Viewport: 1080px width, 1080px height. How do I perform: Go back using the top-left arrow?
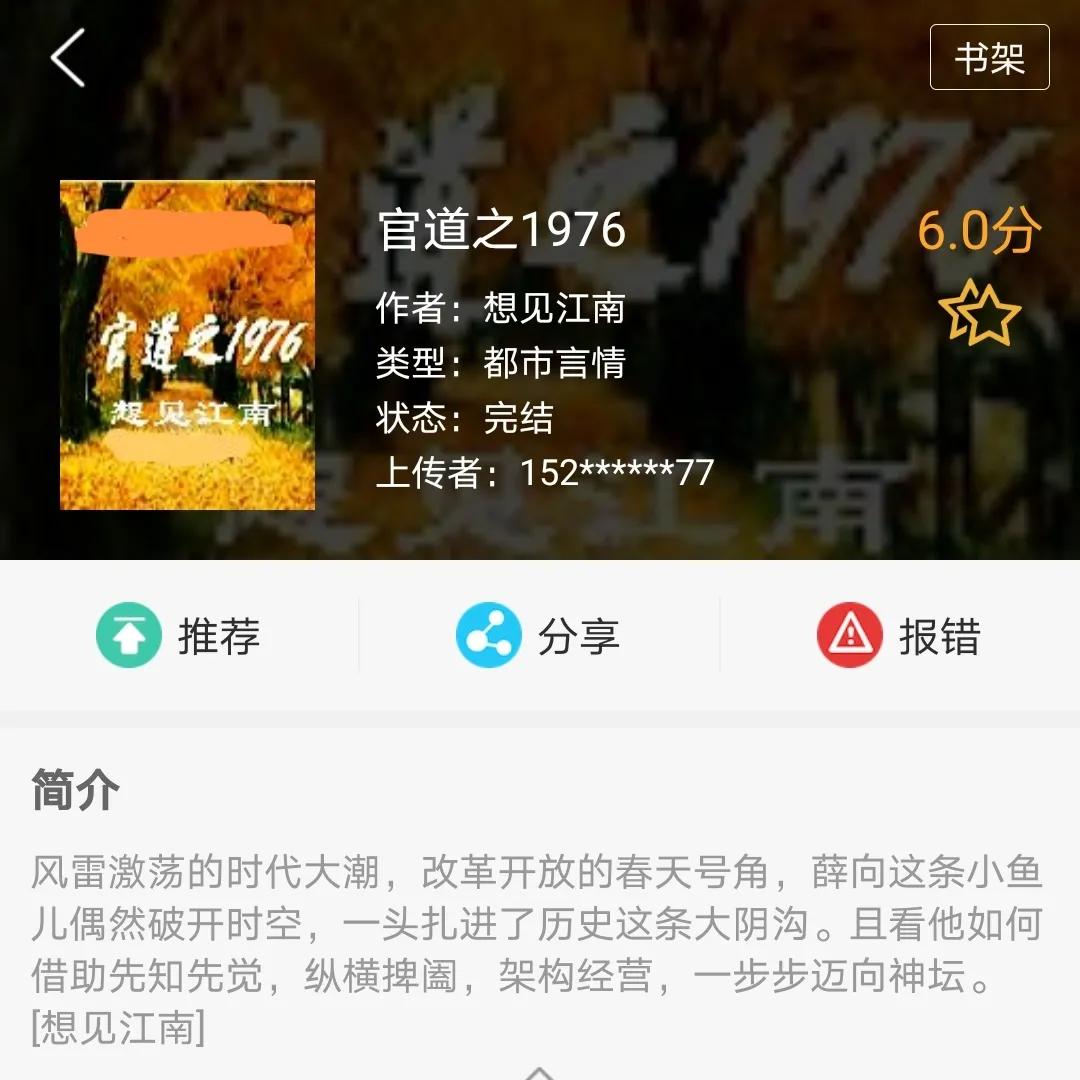click(68, 58)
